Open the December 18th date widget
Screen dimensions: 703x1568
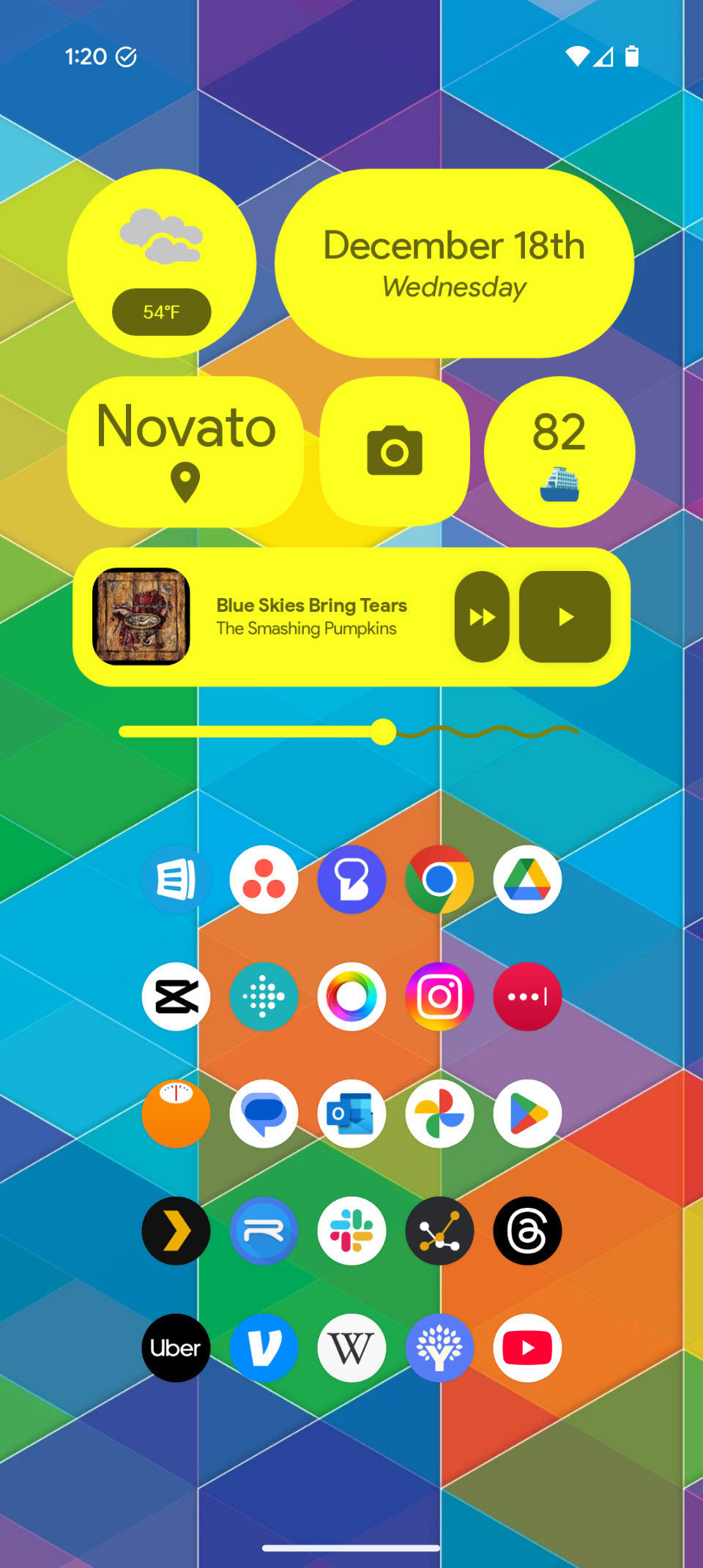(x=454, y=264)
